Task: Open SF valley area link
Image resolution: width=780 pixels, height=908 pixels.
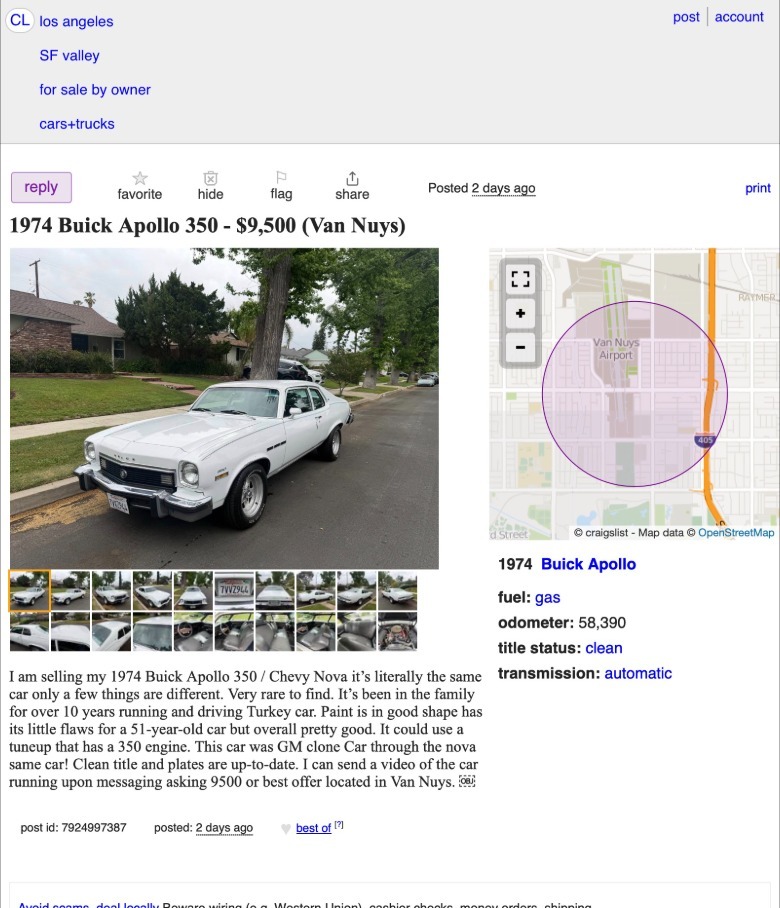Action: tap(69, 55)
